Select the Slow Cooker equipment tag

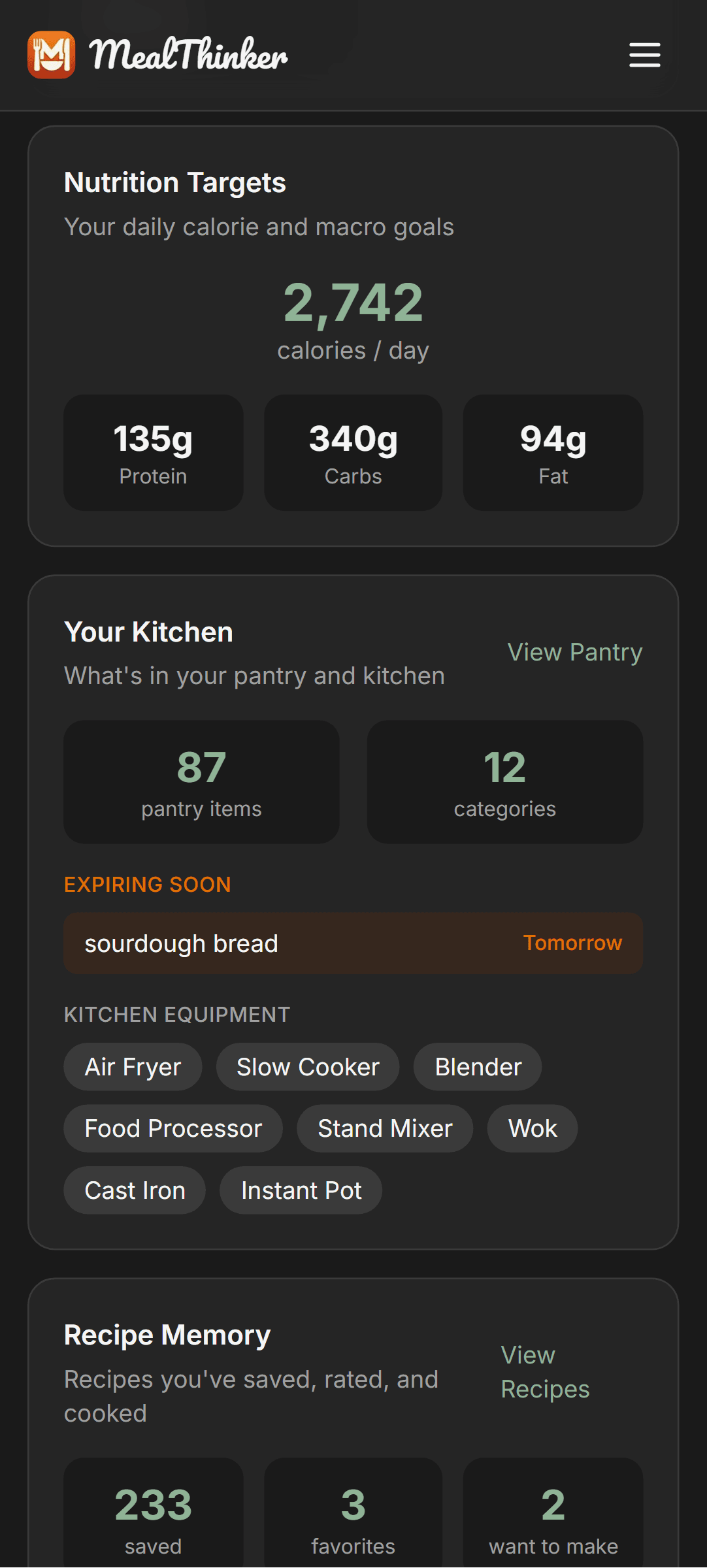tap(307, 1066)
